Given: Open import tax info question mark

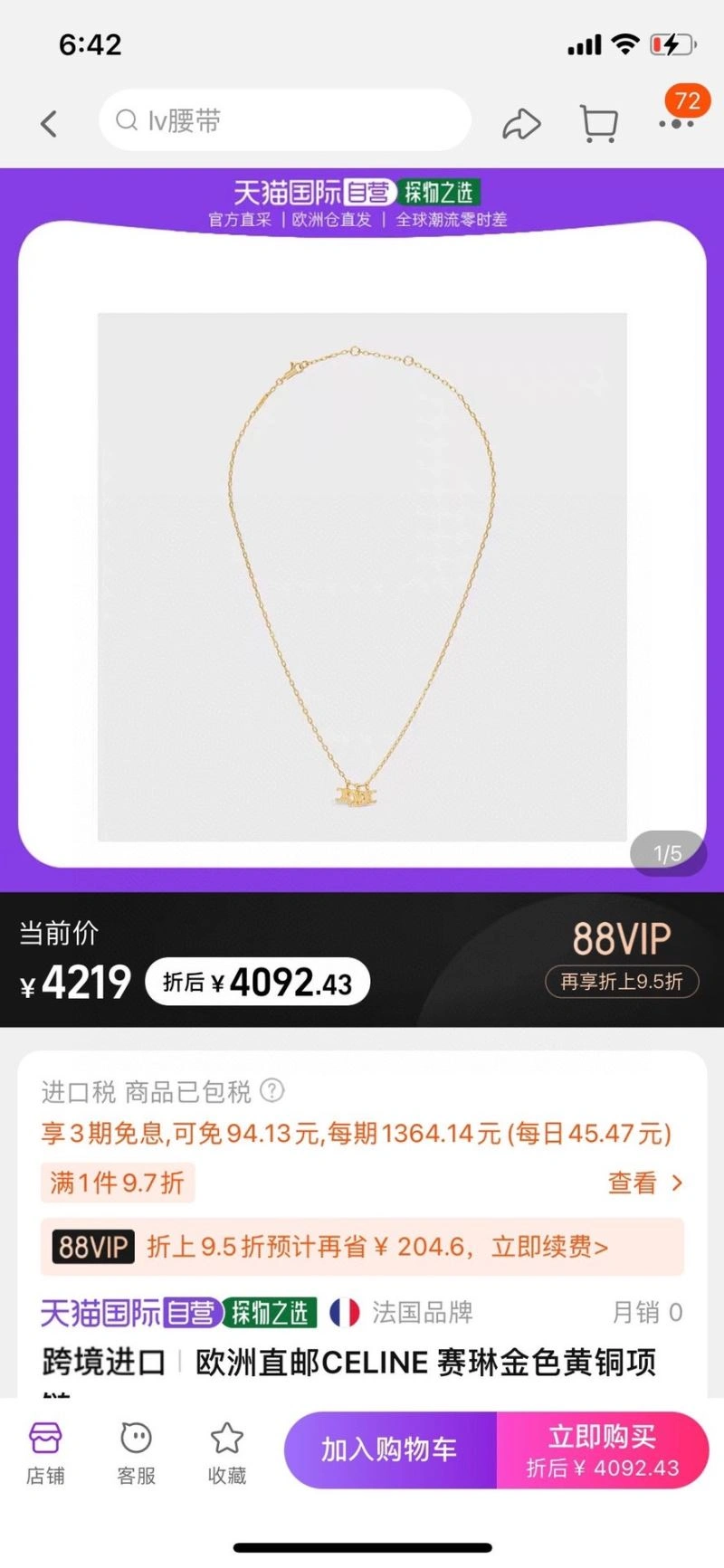Looking at the screenshot, I should pos(272,1090).
